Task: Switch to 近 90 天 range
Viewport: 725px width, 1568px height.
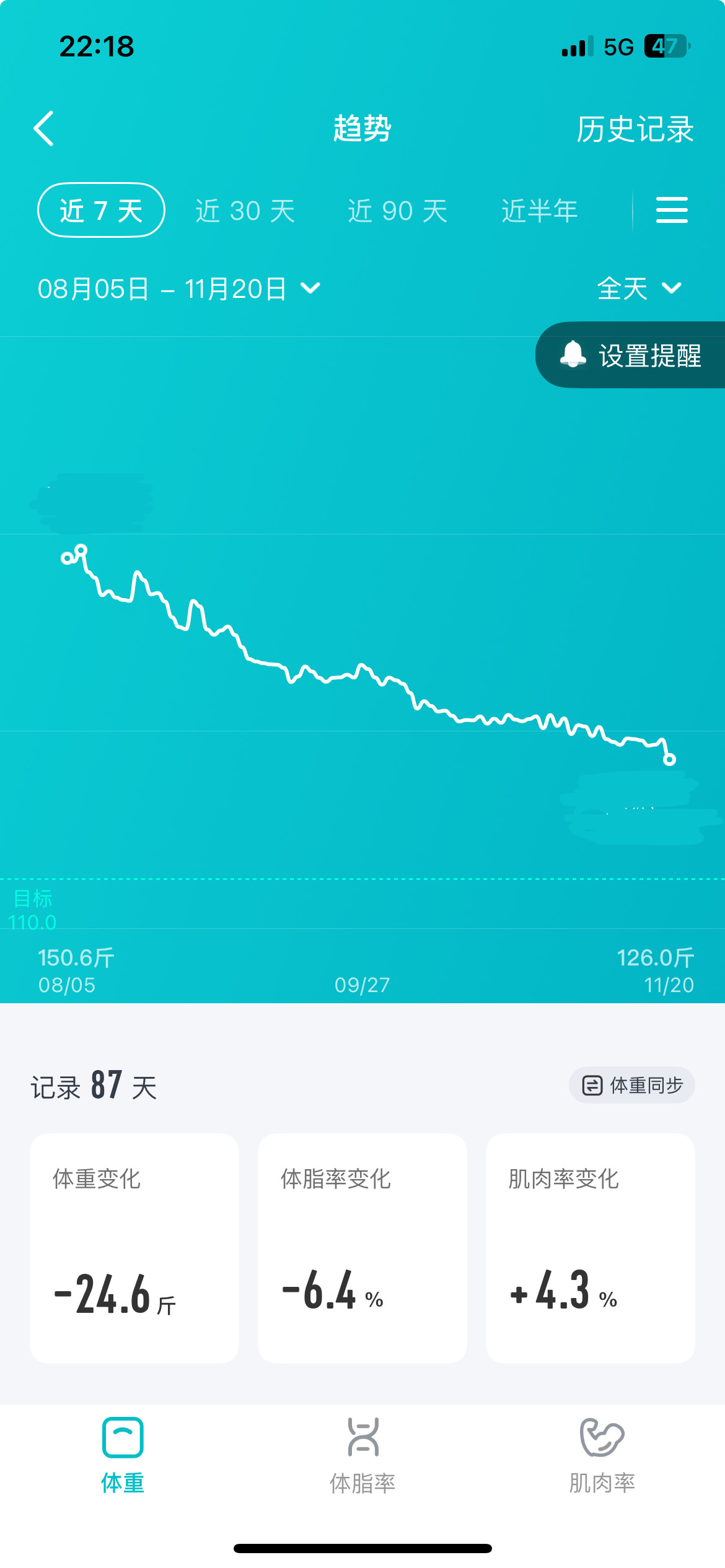Action: 398,211
